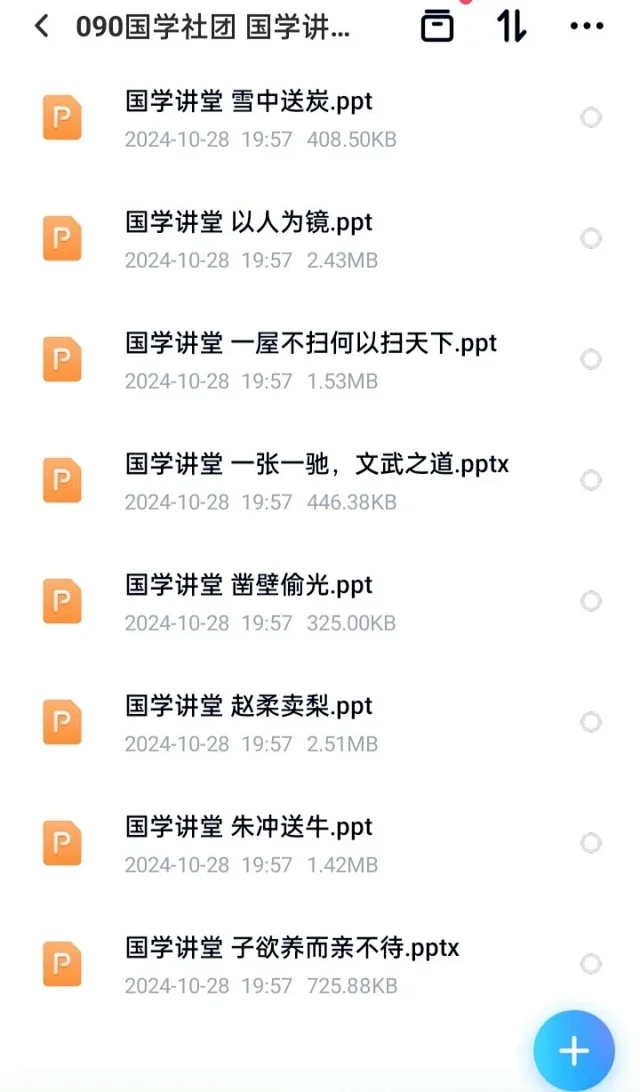The height and width of the screenshot is (1092, 640).
Task: Open the three-dot overflow menu
Action: click(587, 27)
